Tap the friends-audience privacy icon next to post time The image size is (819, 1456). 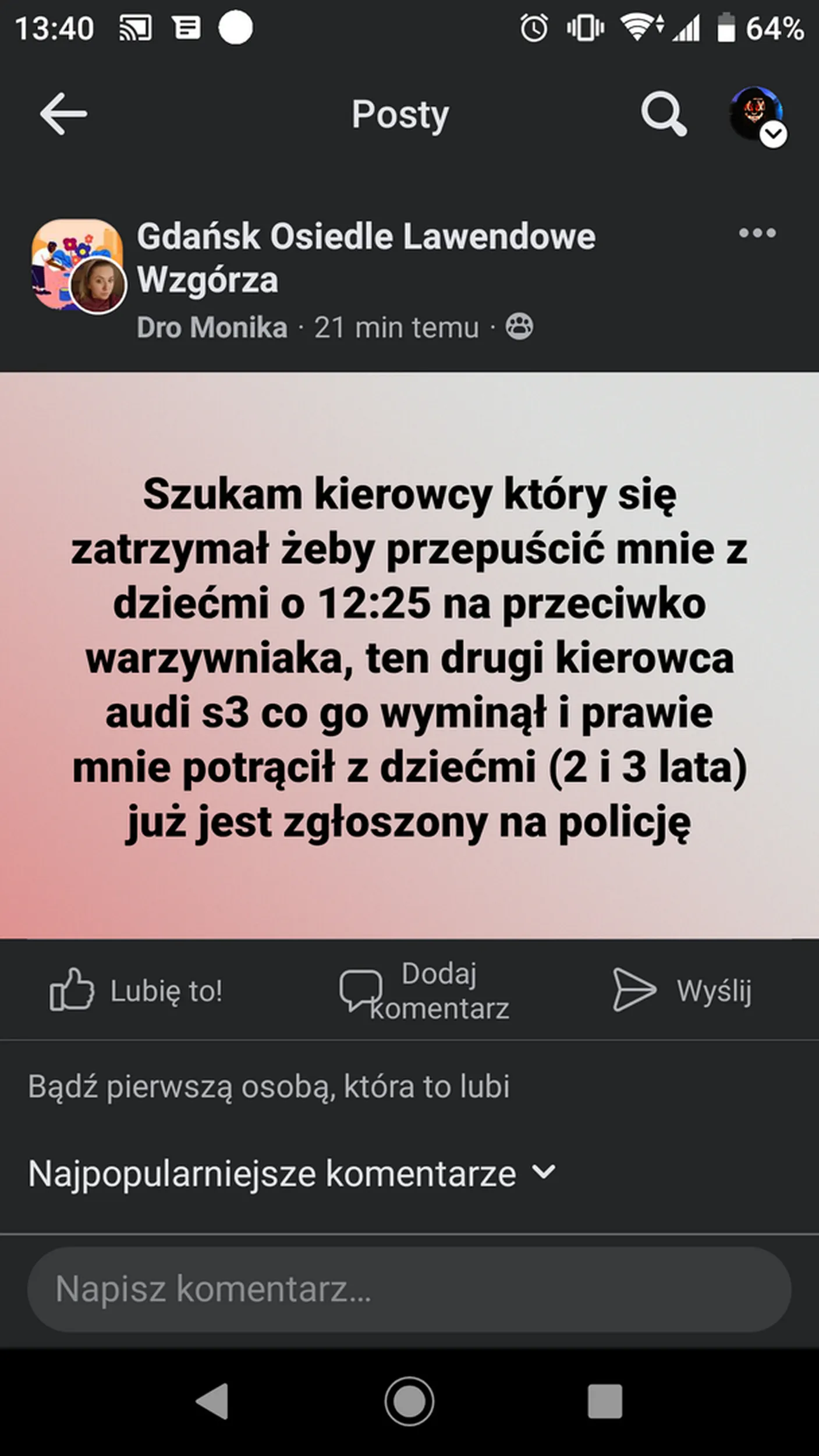click(x=520, y=327)
